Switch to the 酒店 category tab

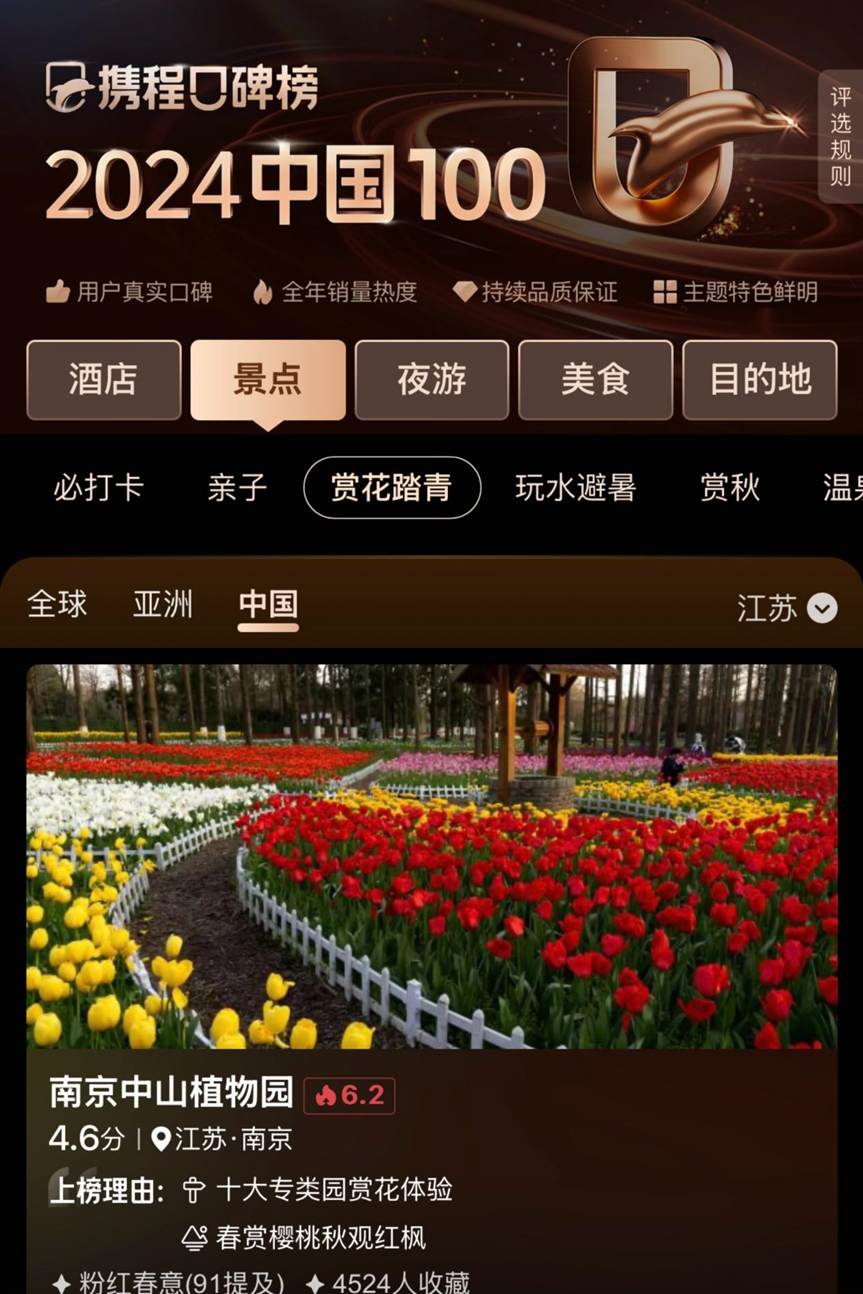(104, 380)
